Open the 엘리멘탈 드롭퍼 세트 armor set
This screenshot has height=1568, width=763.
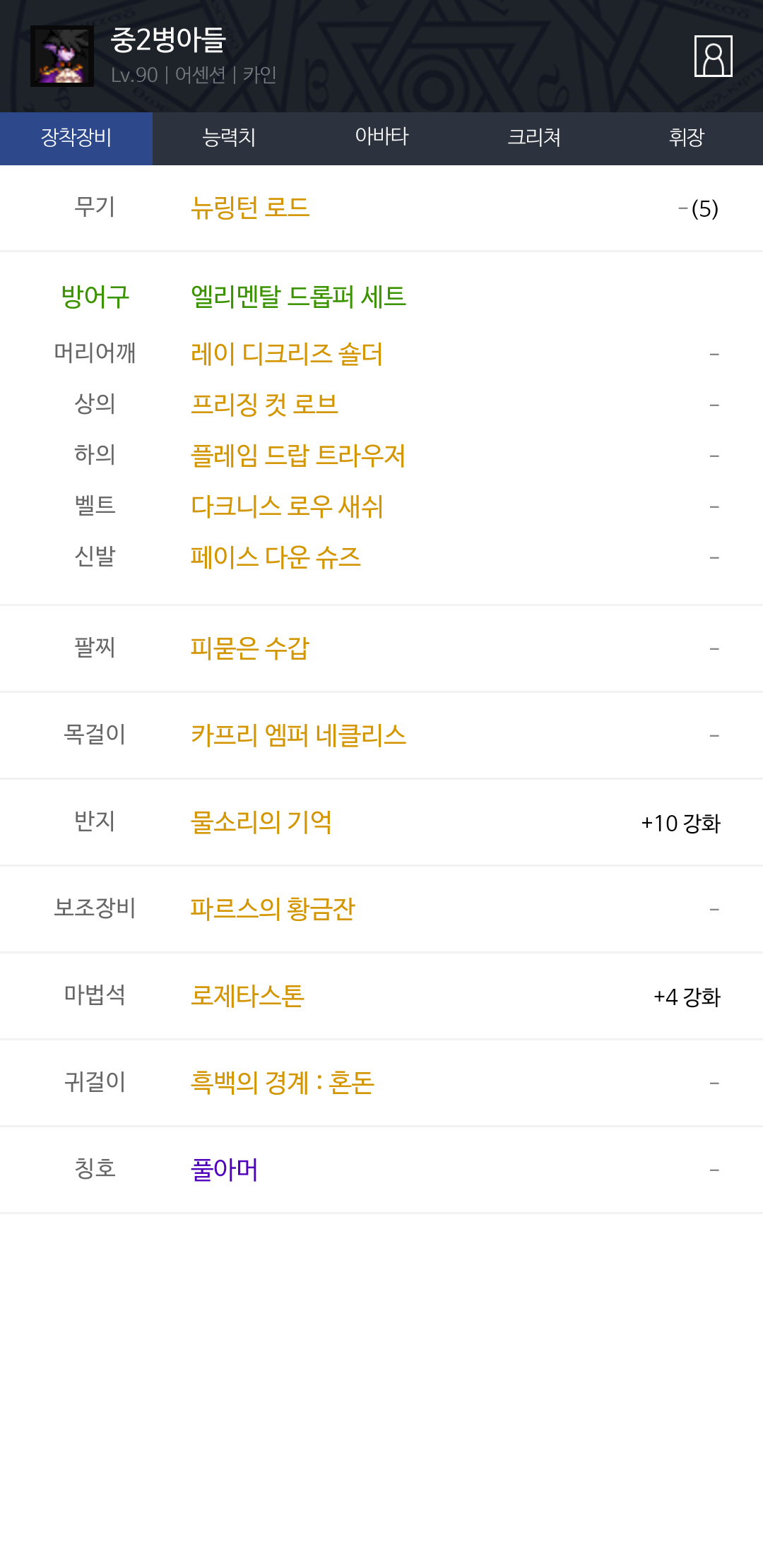pos(298,297)
